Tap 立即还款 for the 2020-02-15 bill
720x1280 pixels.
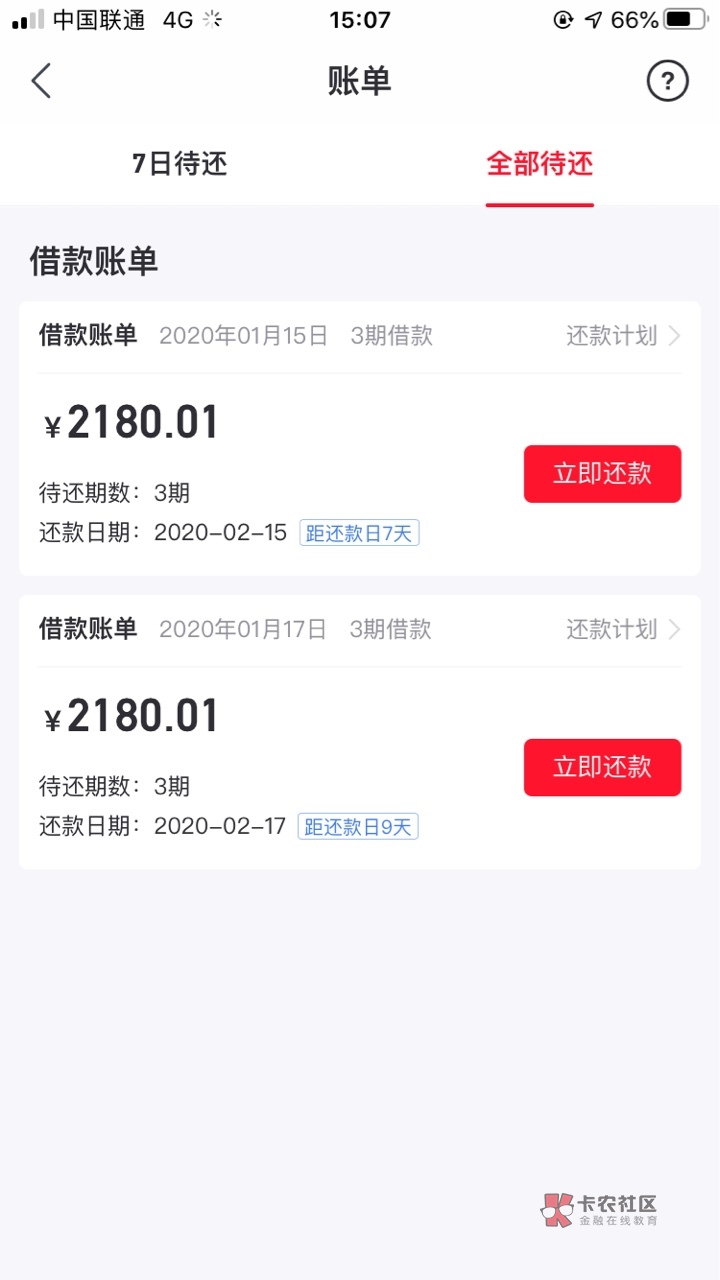pos(602,474)
